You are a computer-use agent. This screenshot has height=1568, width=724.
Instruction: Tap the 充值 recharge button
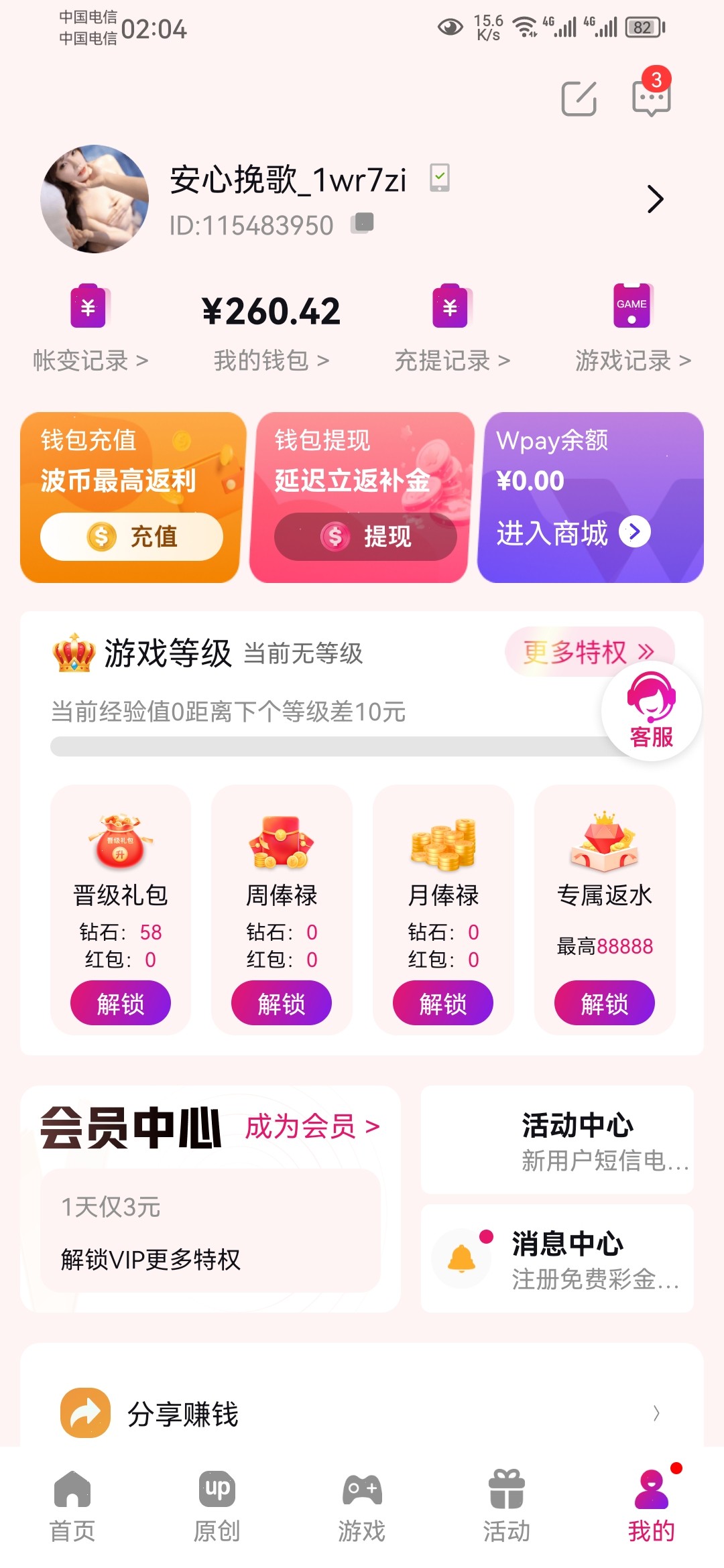coord(131,536)
